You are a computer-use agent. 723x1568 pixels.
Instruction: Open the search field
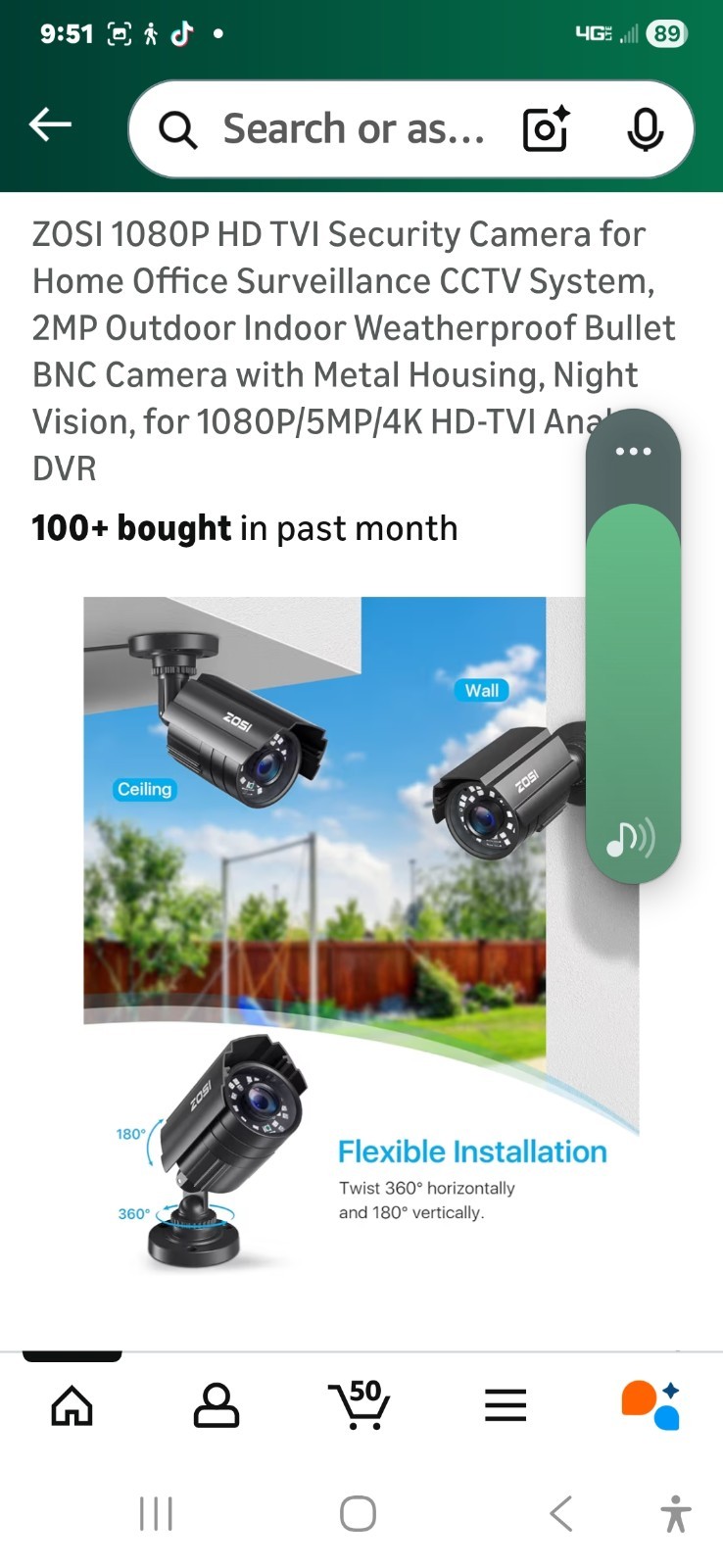[x=353, y=128]
